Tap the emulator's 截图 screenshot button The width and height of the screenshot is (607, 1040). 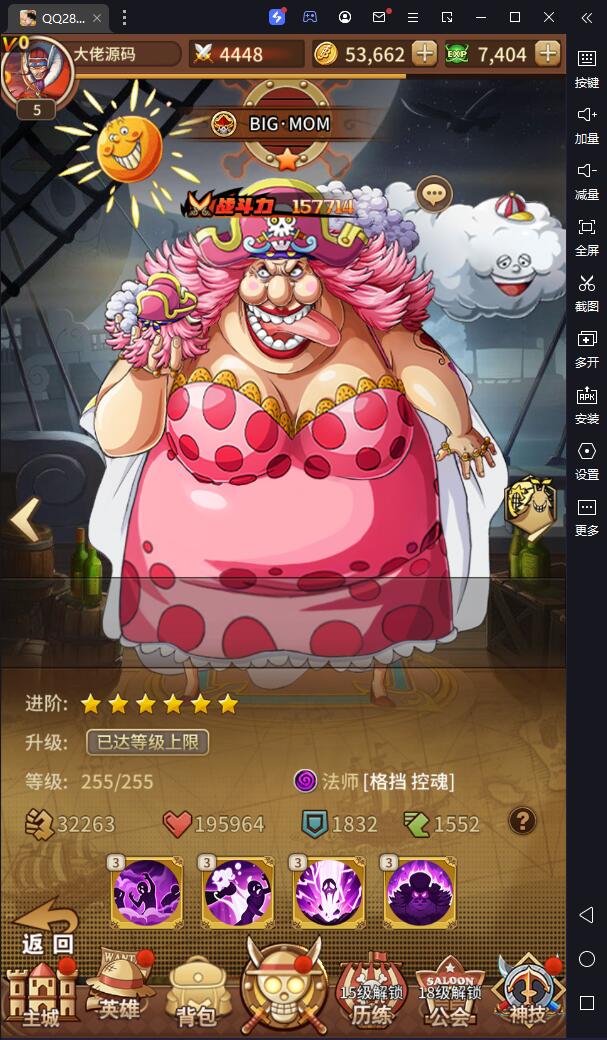pos(587,291)
